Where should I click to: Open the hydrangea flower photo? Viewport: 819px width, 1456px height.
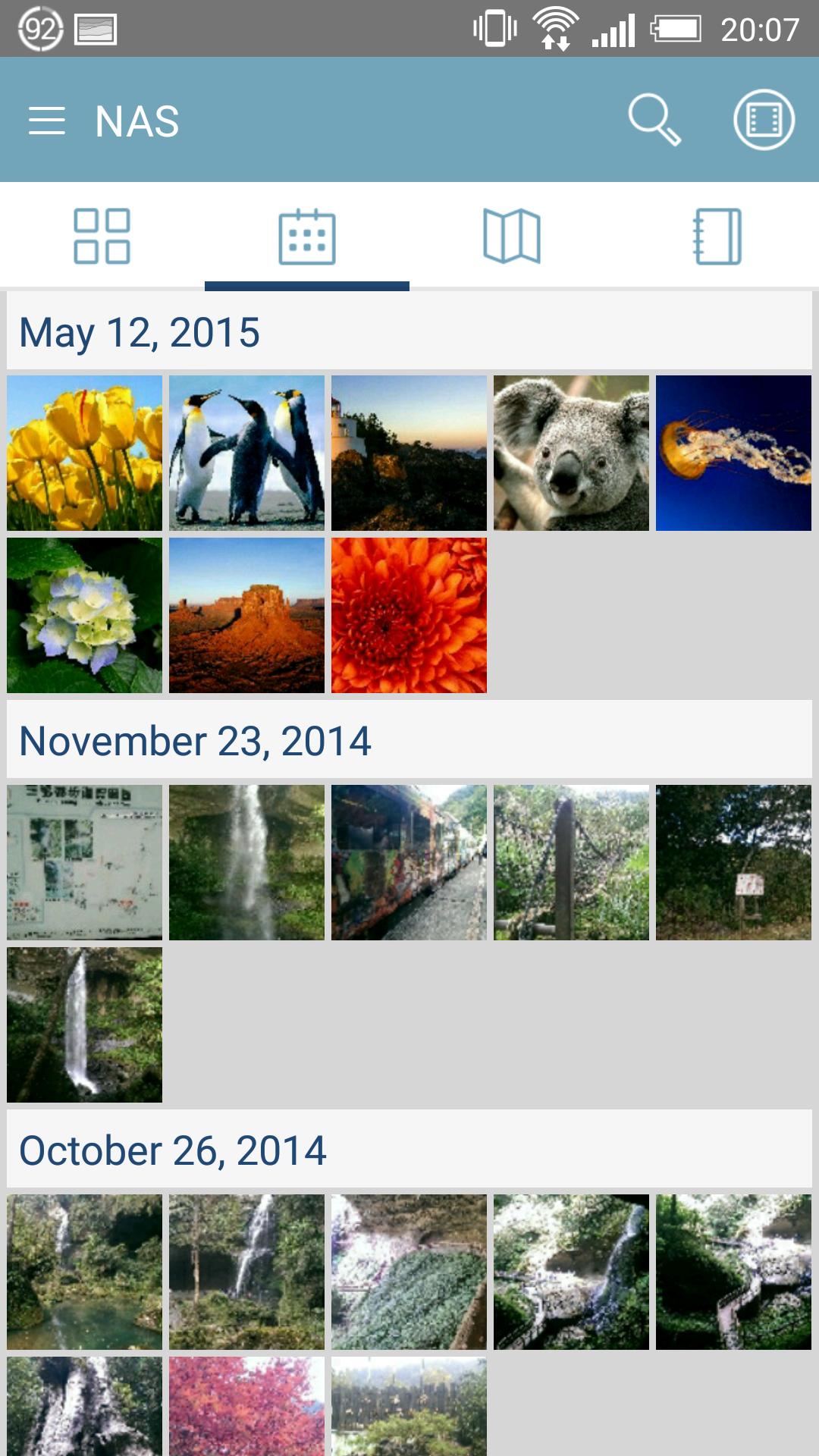pos(84,615)
